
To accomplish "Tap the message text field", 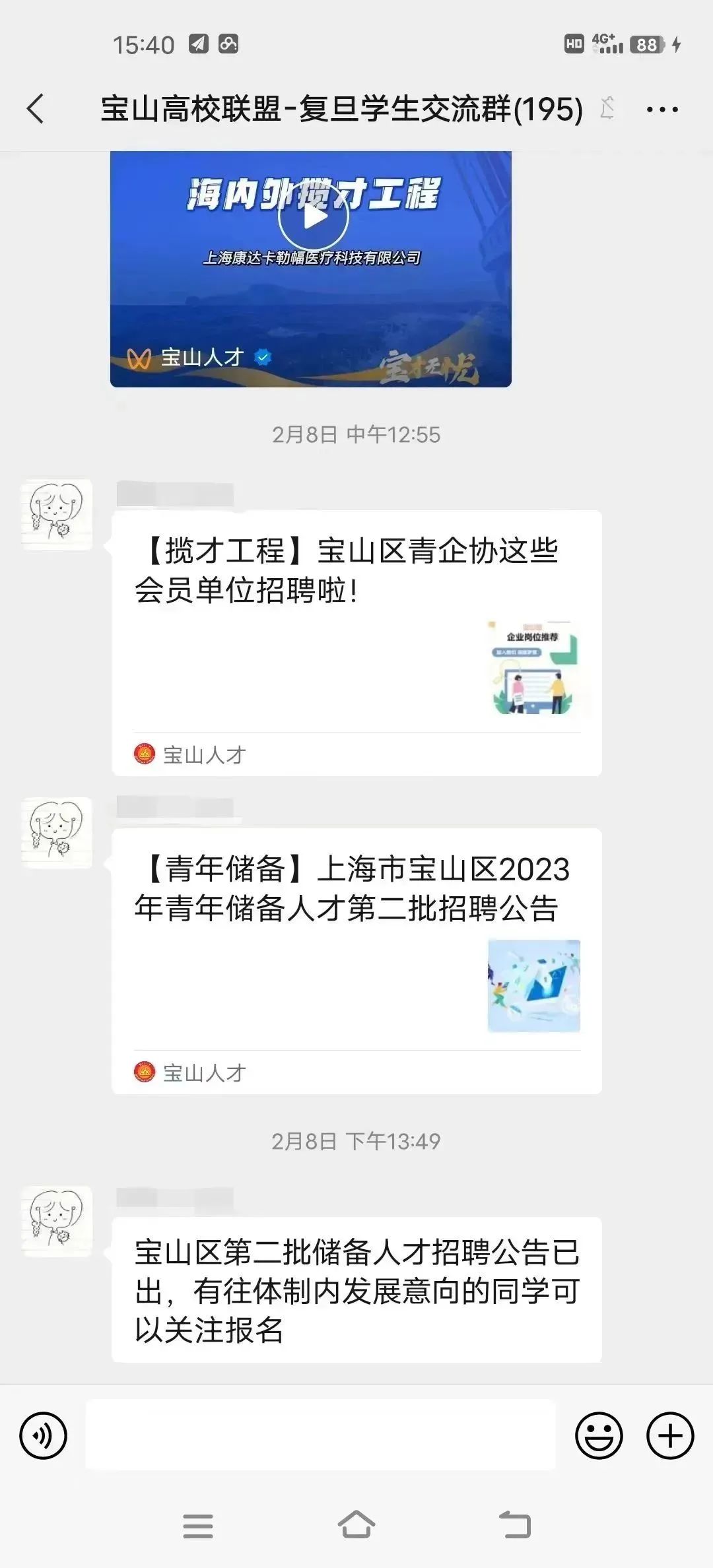I will [321, 1435].
